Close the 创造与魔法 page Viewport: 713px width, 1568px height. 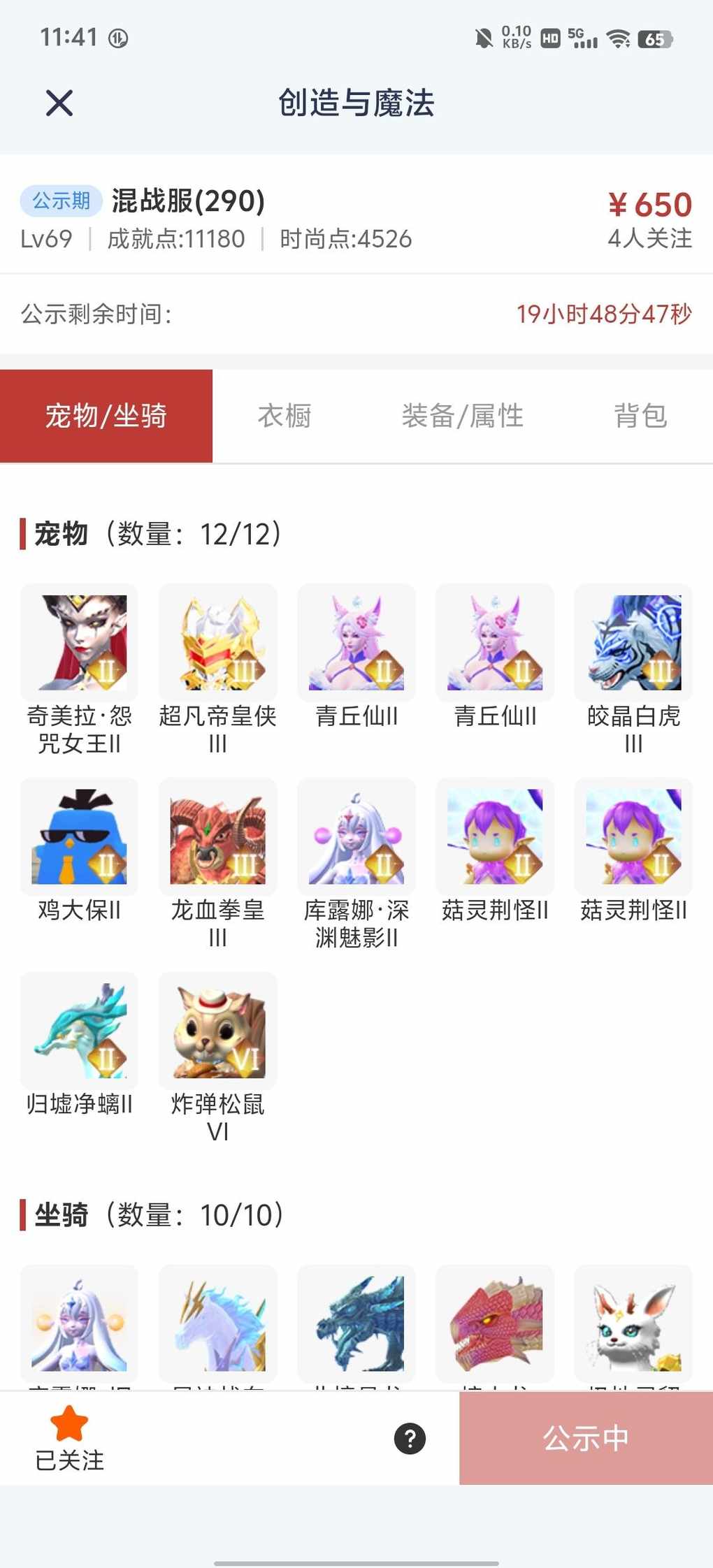[59, 103]
